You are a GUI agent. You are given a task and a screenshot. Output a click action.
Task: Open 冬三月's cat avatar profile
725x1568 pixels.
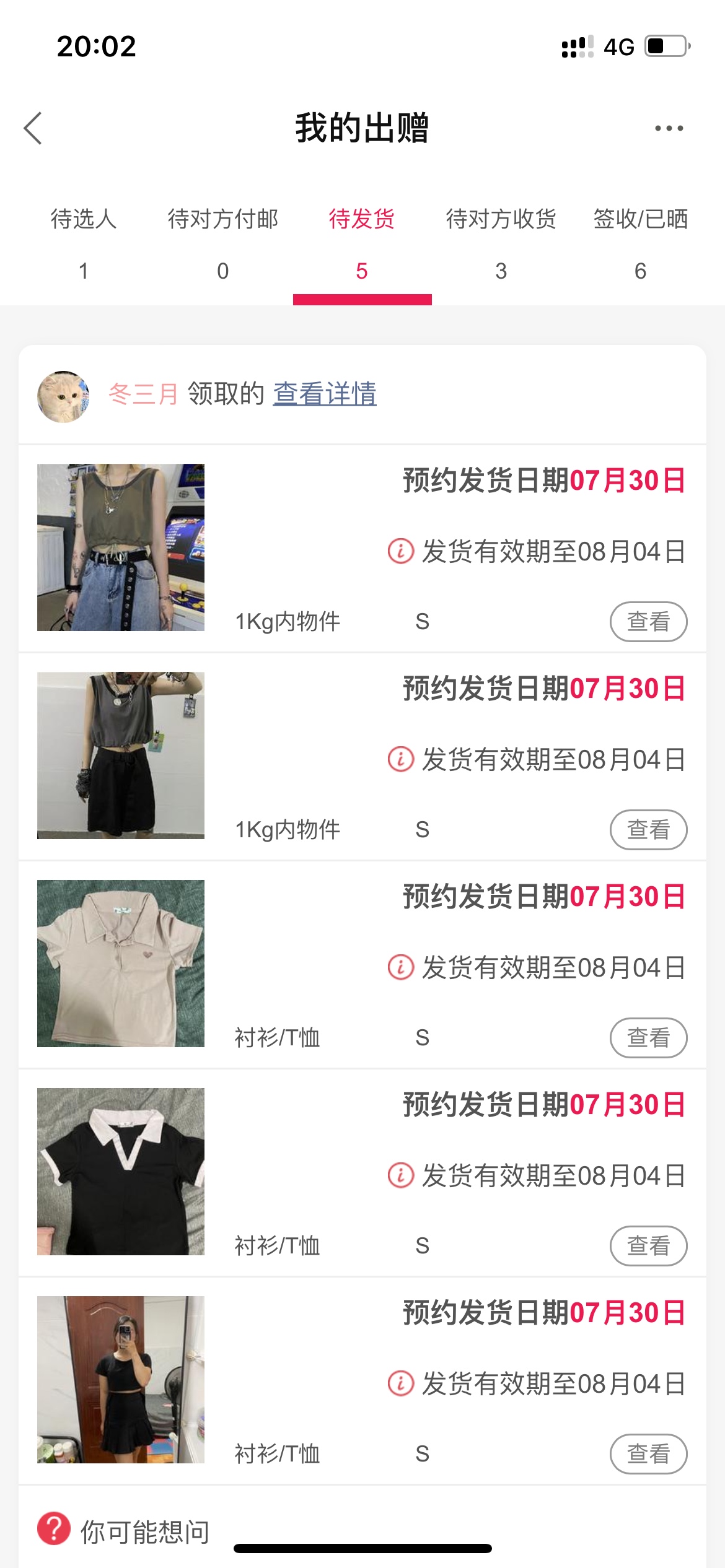tap(63, 396)
